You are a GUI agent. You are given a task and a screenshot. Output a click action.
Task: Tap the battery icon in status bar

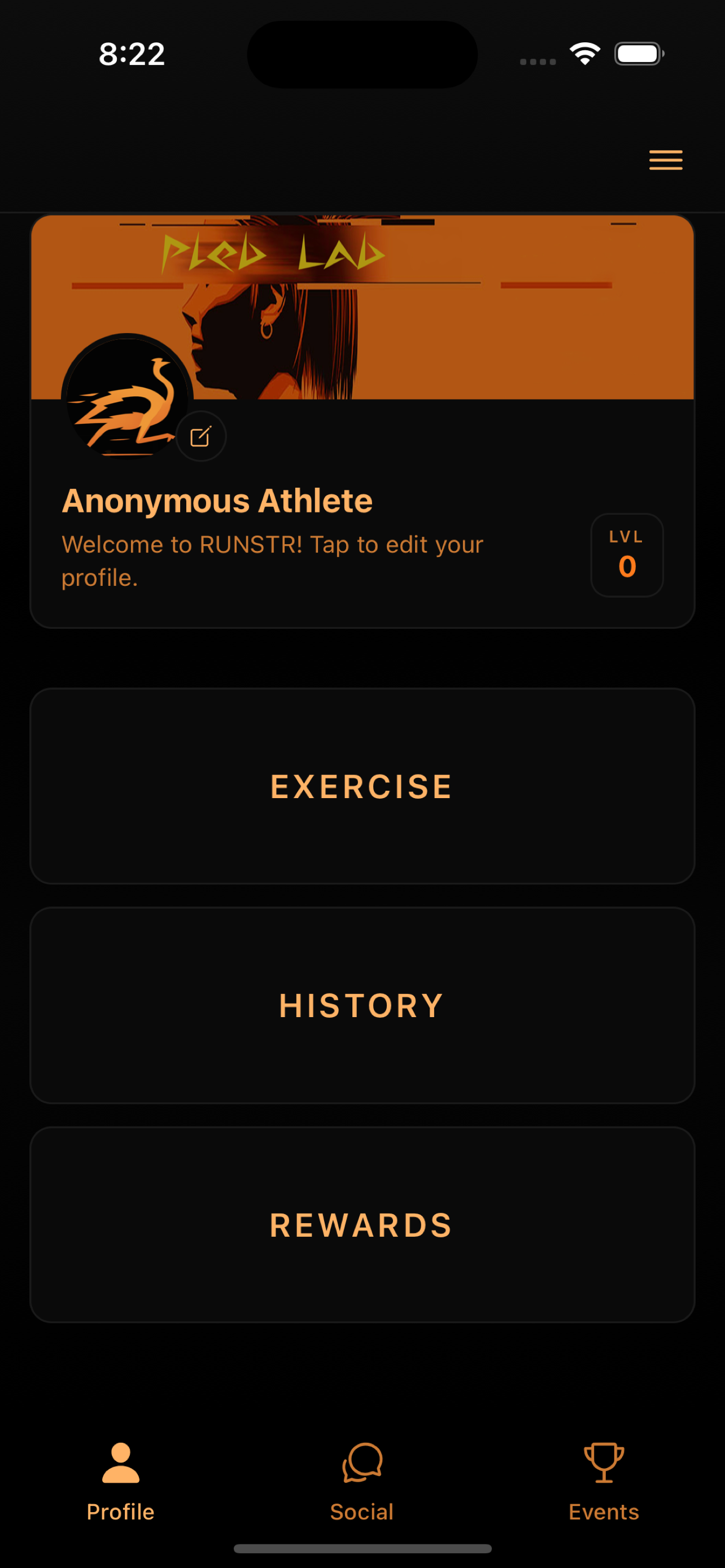click(x=638, y=54)
